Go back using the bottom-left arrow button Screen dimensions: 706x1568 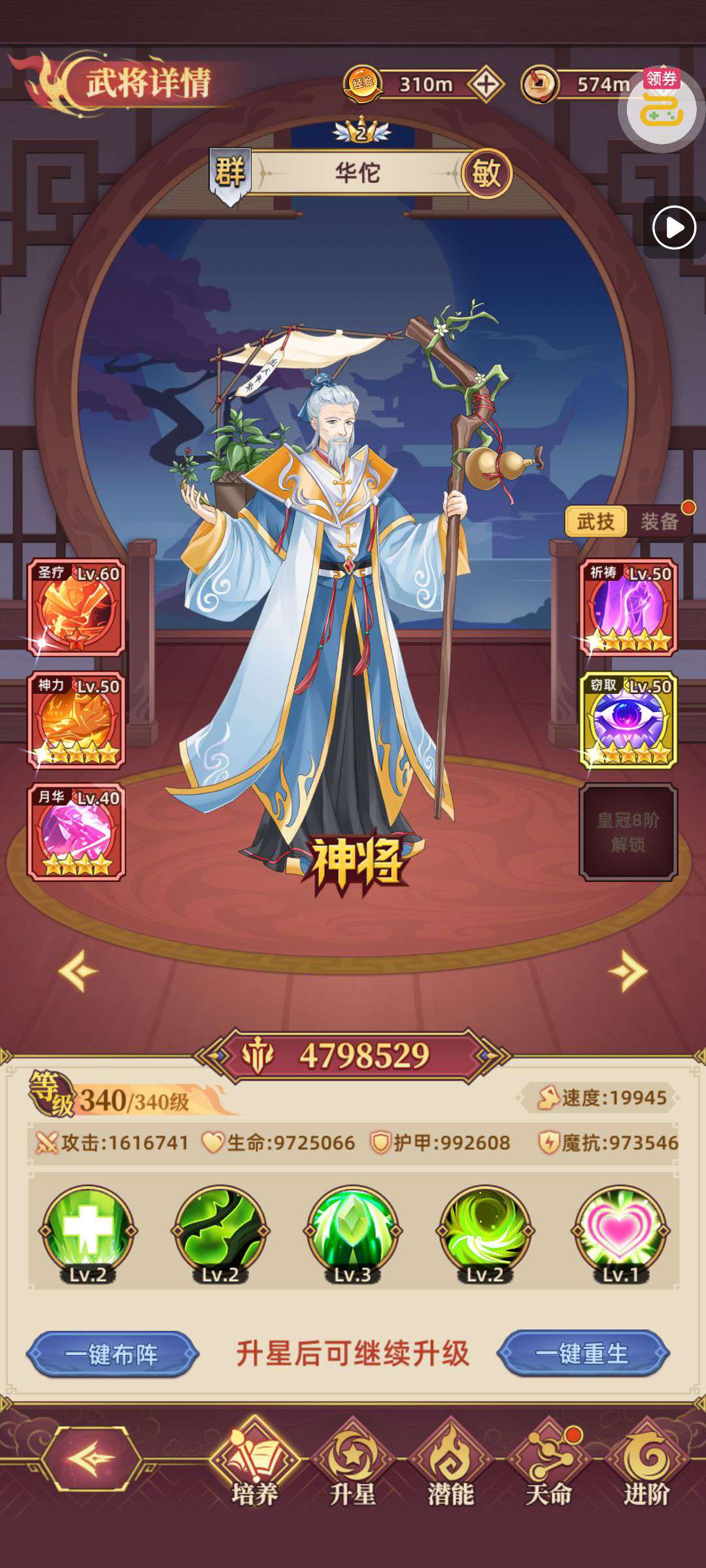pos(92,1459)
